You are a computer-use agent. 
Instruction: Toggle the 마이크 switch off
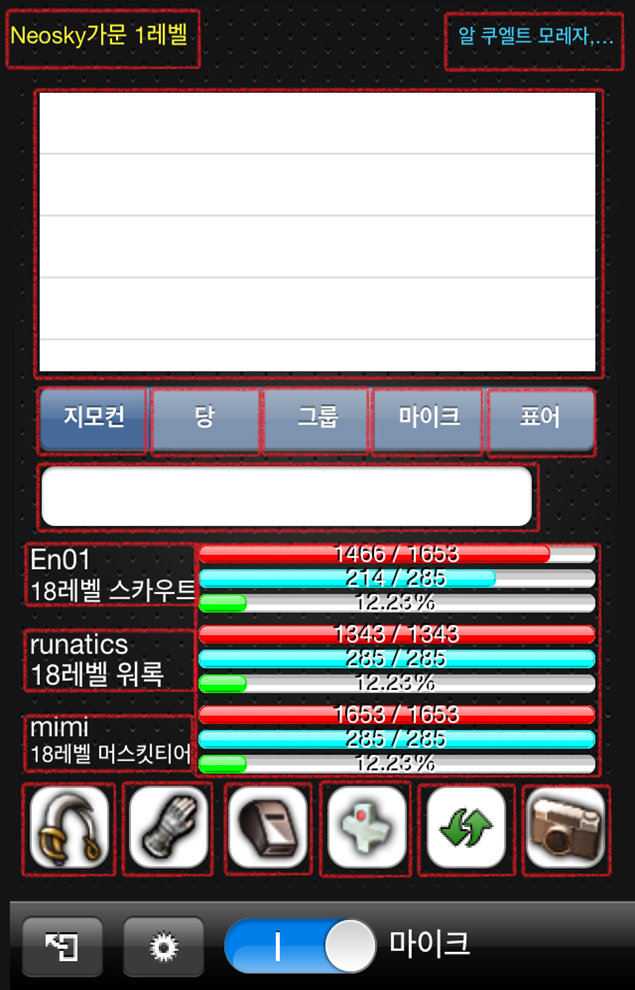tap(300, 945)
